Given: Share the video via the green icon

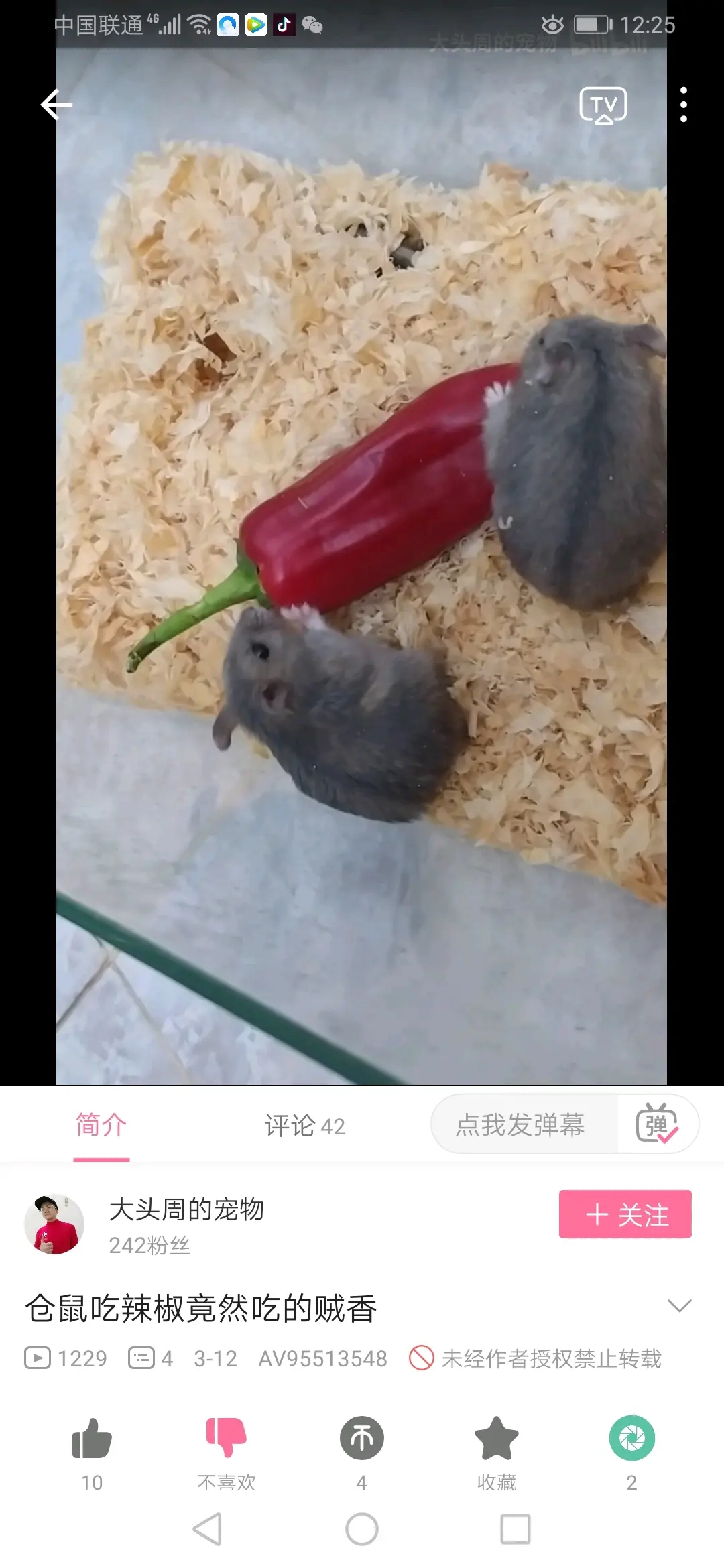Looking at the screenshot, I should [x=631, y=1439].
